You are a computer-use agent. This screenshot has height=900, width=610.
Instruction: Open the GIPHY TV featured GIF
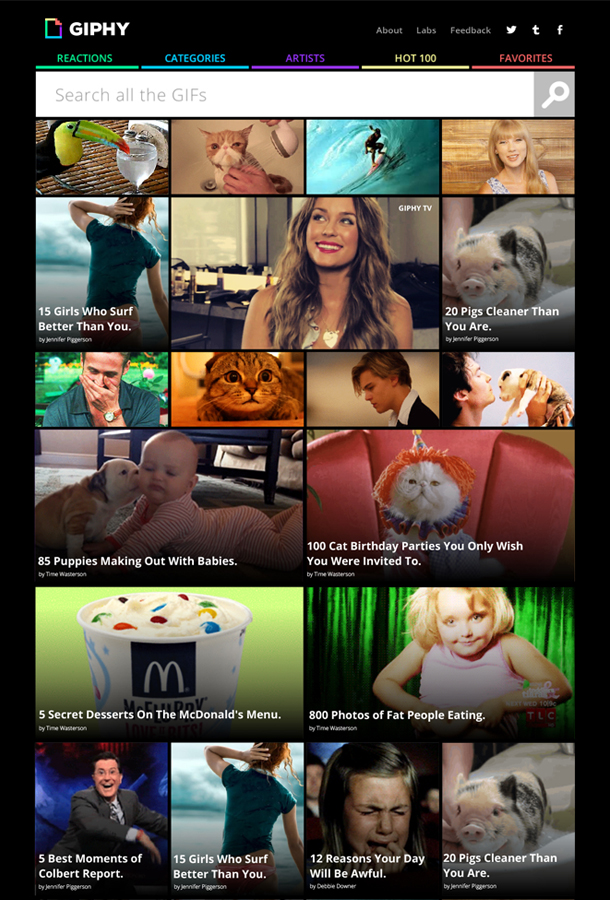[x=305, y=272]
